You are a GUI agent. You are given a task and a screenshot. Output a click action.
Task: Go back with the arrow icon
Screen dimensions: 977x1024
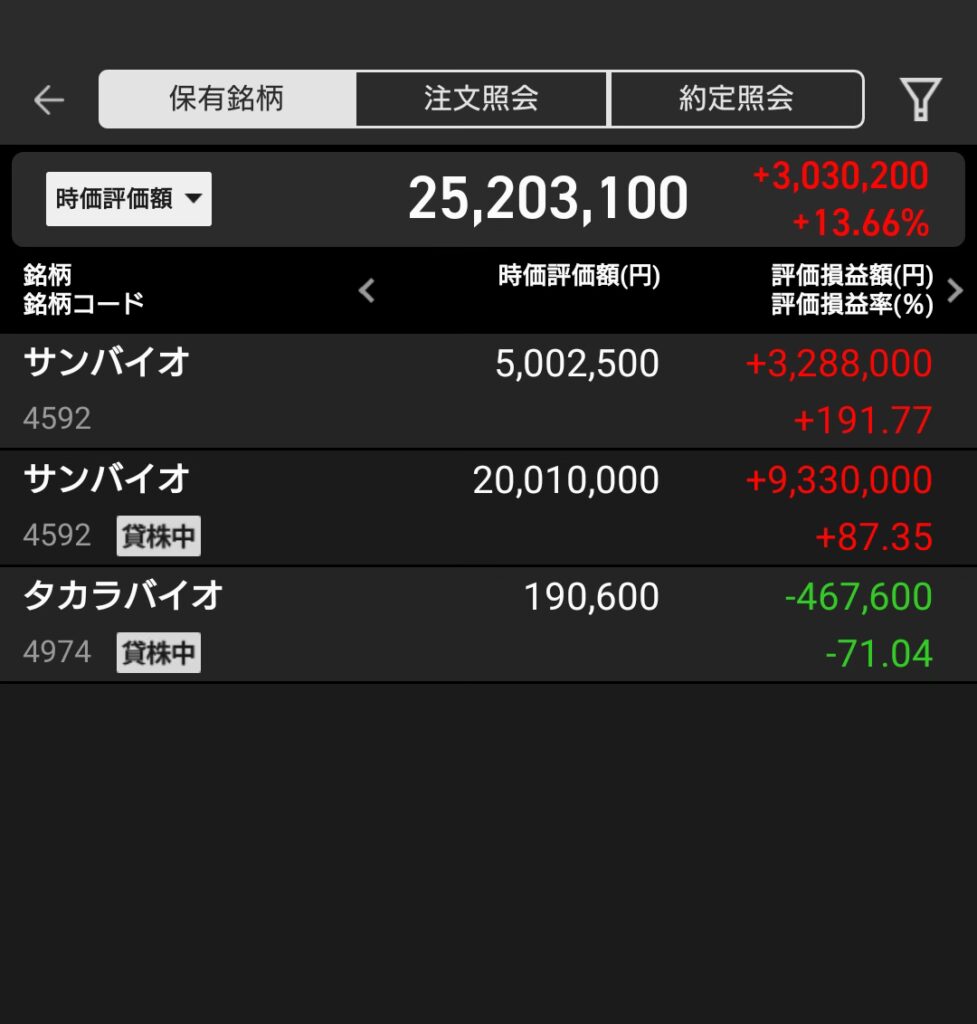[x=48, y=99]
